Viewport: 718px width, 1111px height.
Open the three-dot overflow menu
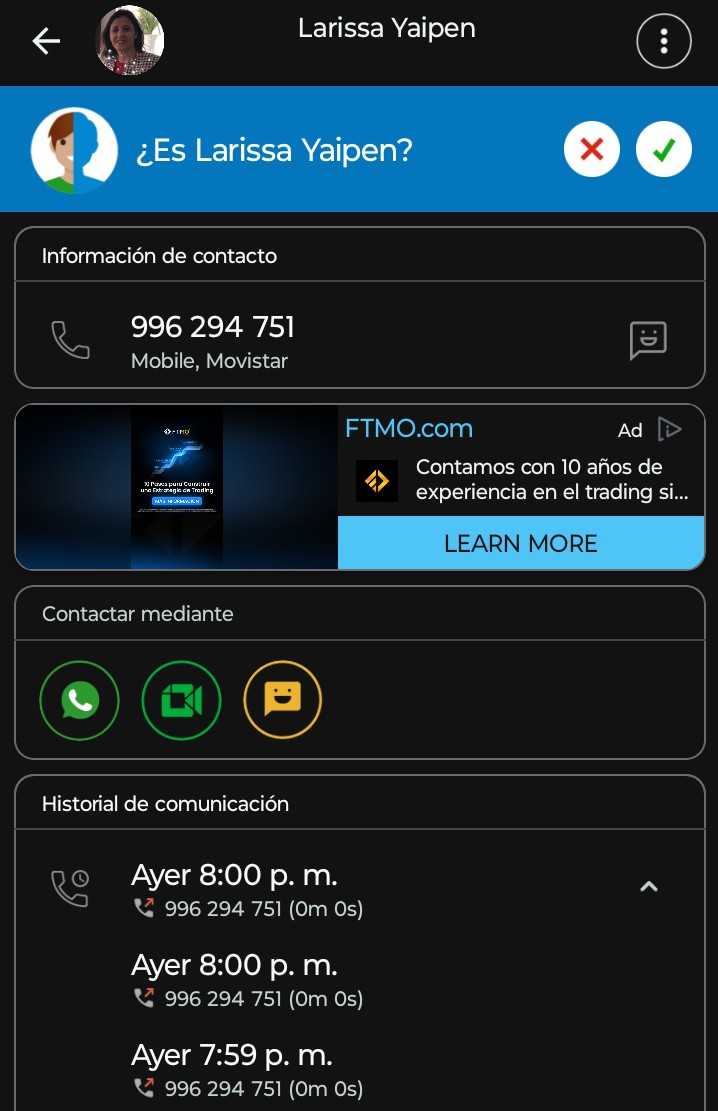(664, 41)
